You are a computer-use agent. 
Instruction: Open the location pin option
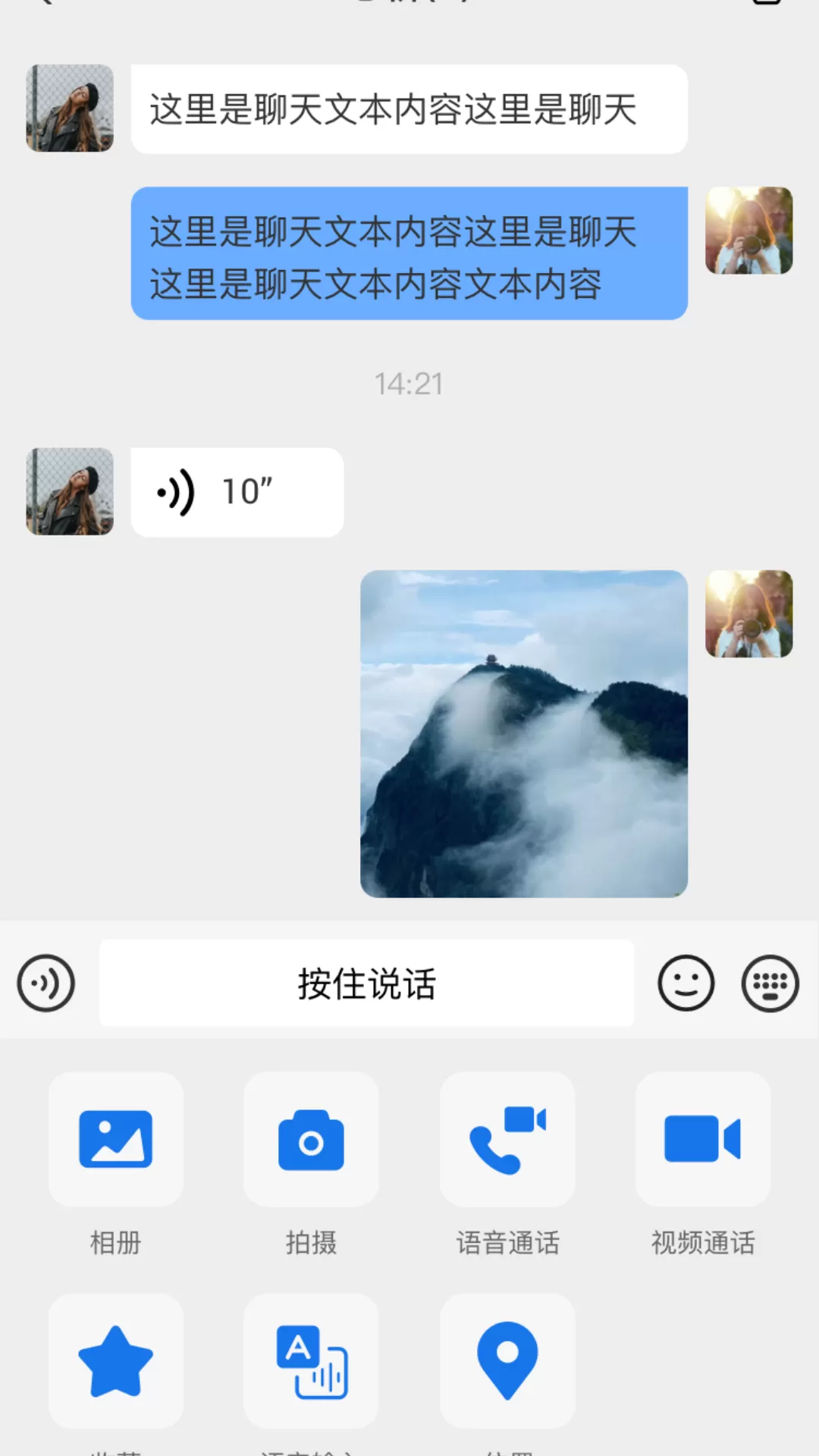click(x=507, y=1360)
